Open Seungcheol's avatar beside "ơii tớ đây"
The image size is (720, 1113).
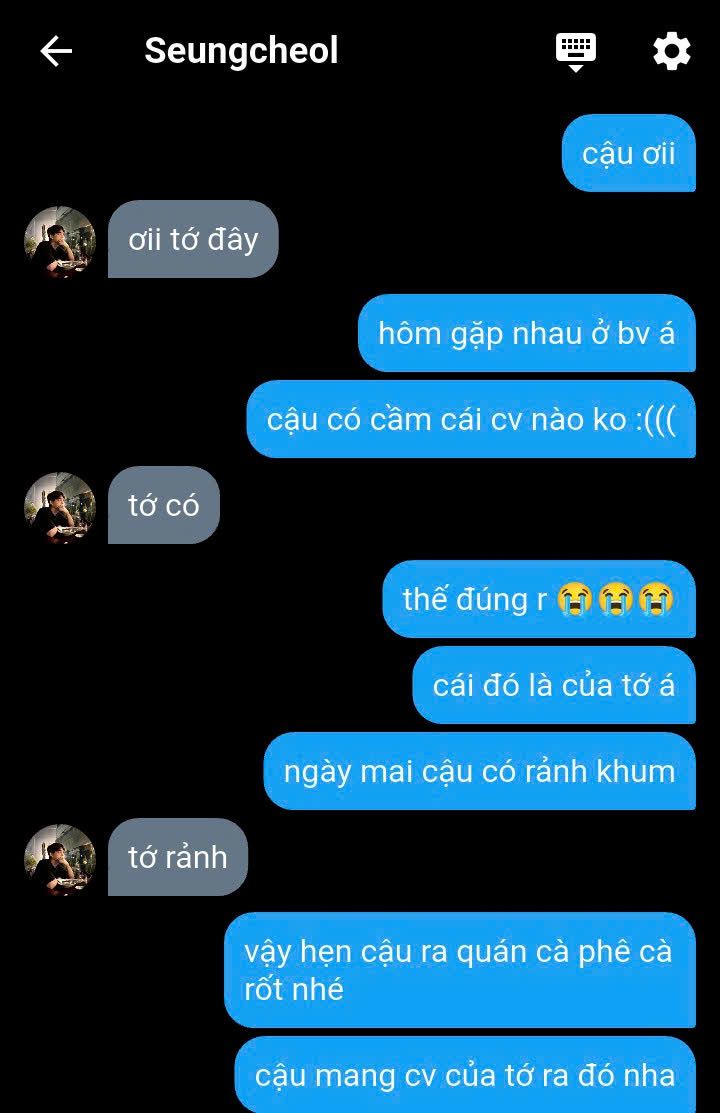click(60, 241)
